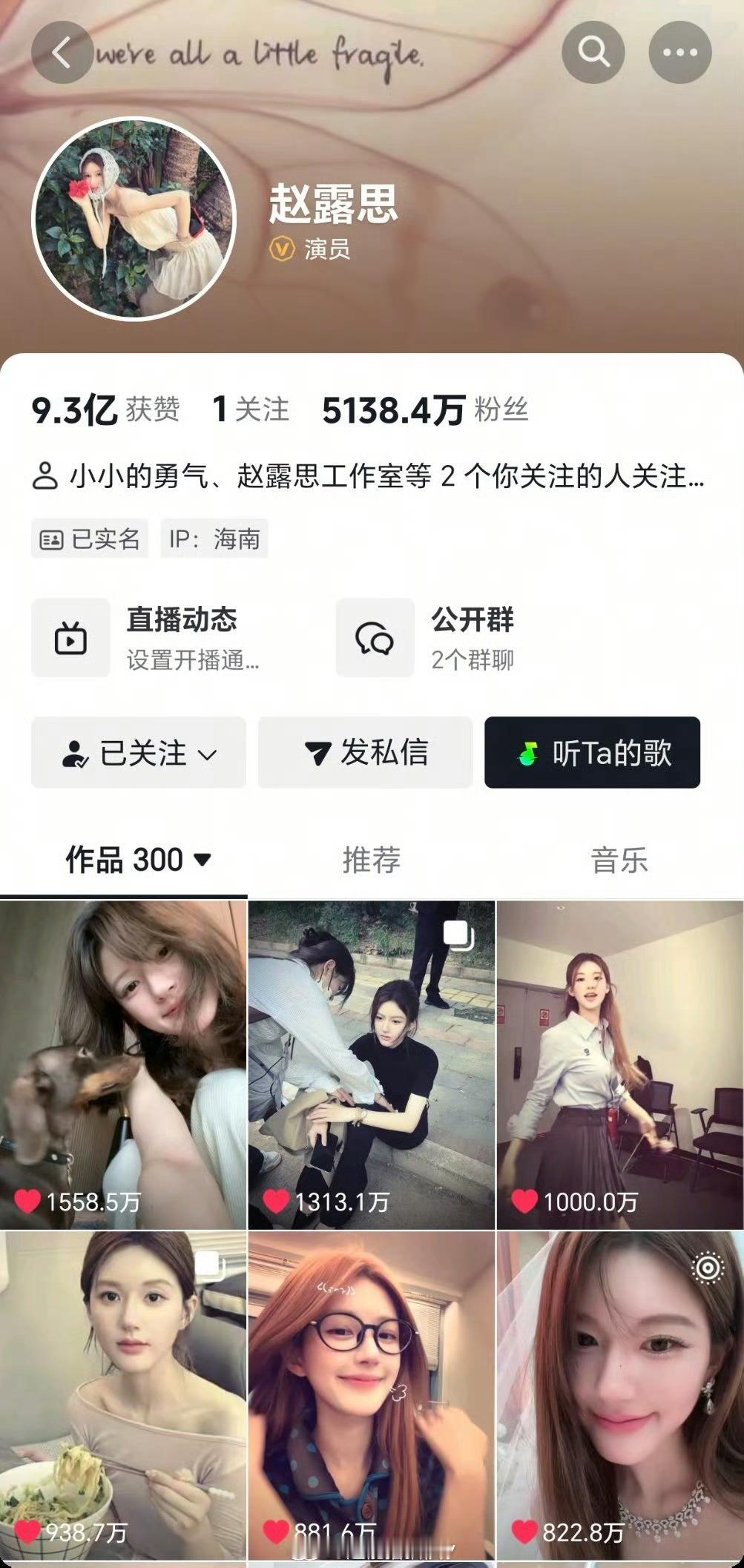Open the video with 1558.5万 likes
The width and height of the screenshot is (744, 1568).
[x=122, y=1061]
